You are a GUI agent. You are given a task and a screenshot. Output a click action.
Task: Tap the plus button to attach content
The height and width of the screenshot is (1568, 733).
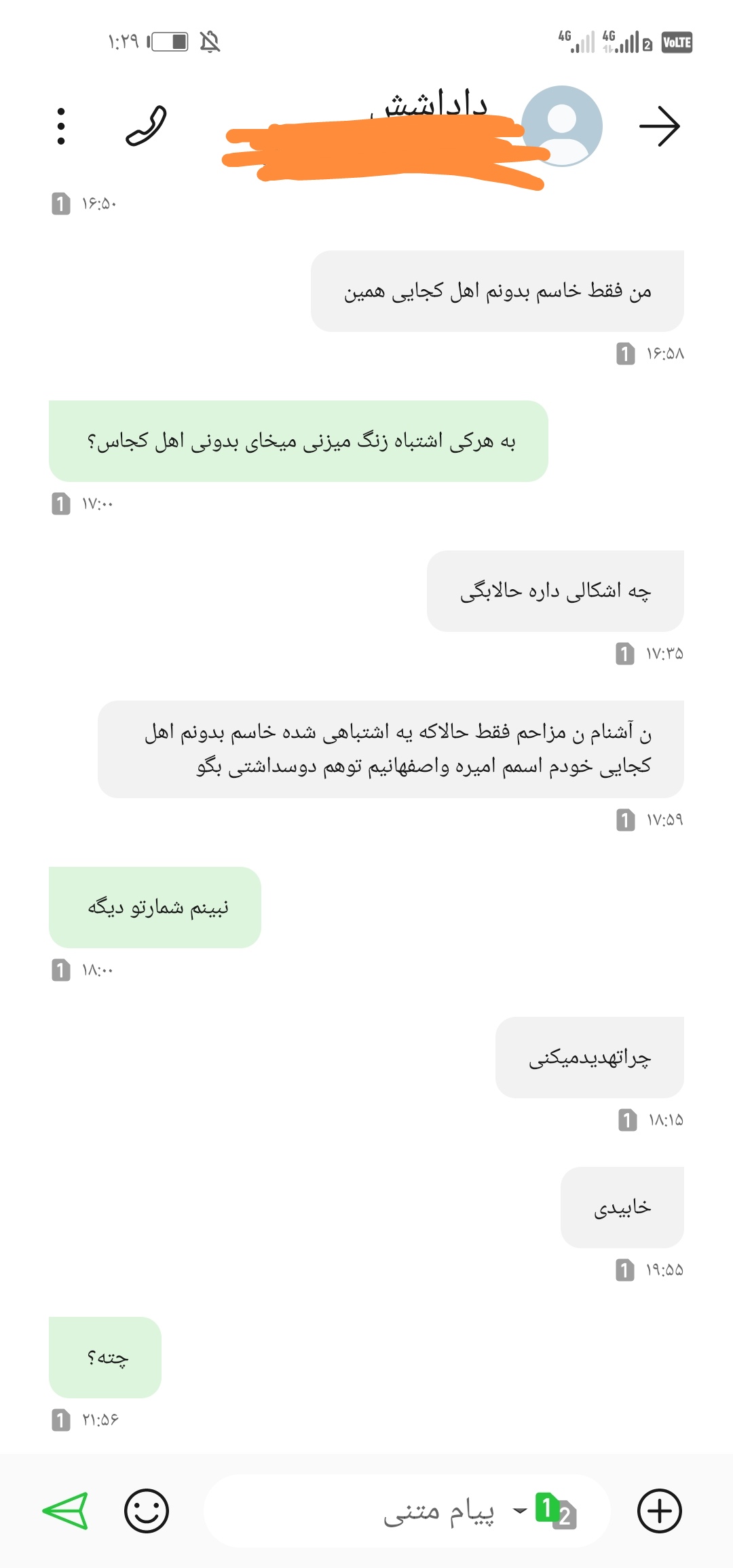[x=659, y=1511]
